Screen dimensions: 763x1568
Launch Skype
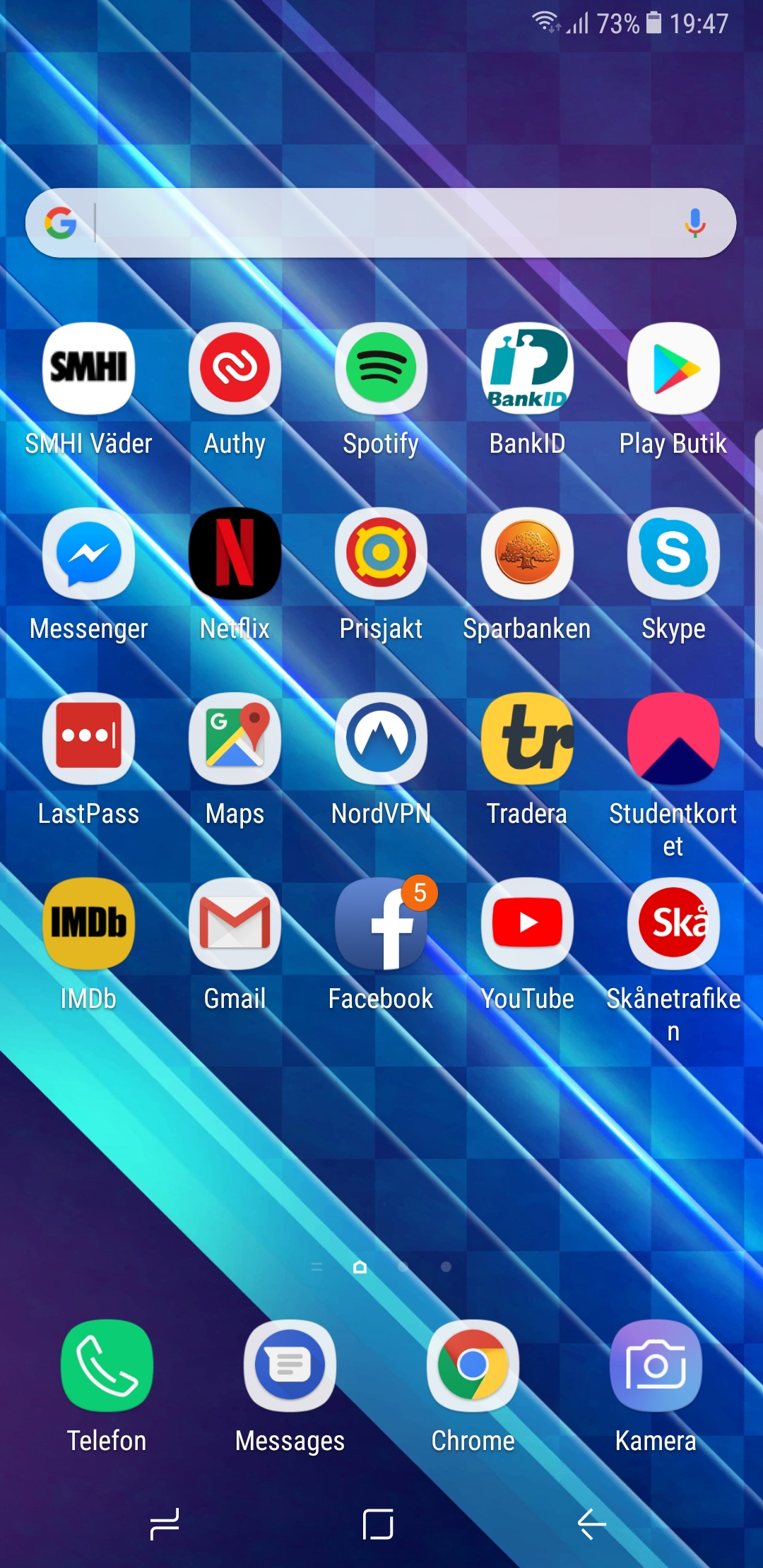[x=673, y=554]
